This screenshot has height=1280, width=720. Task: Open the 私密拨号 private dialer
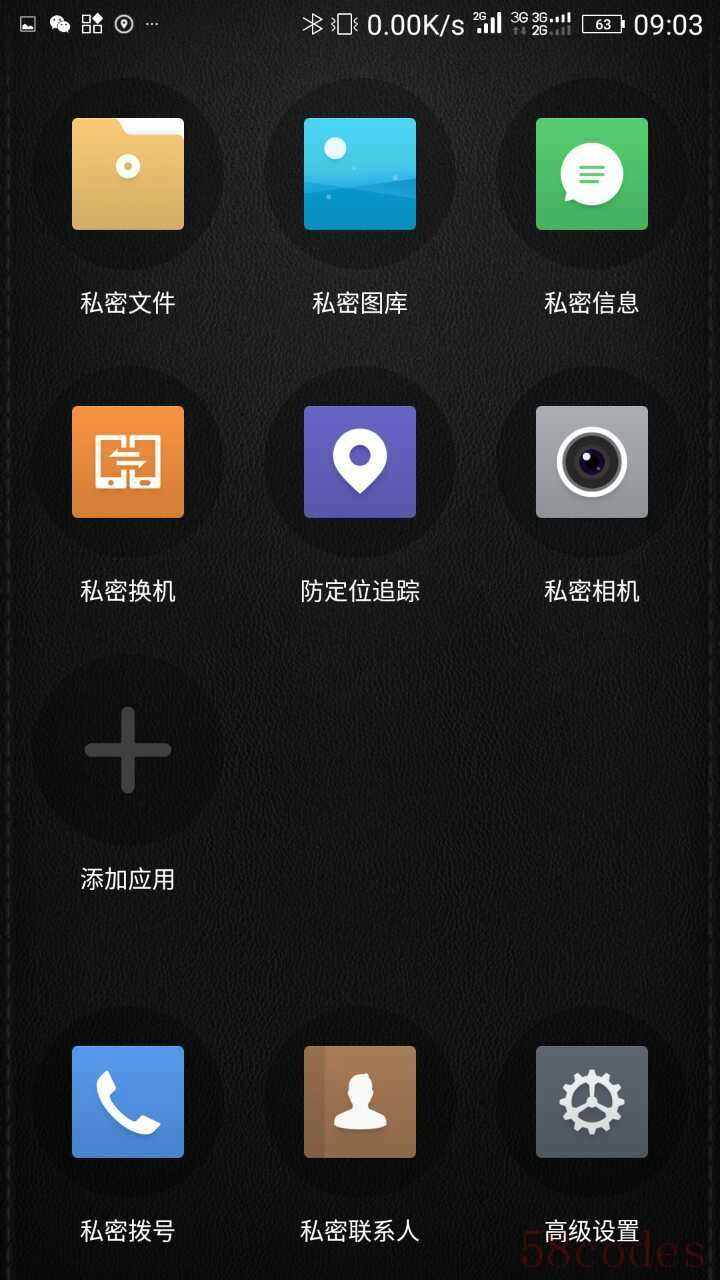pos(128,1102)
